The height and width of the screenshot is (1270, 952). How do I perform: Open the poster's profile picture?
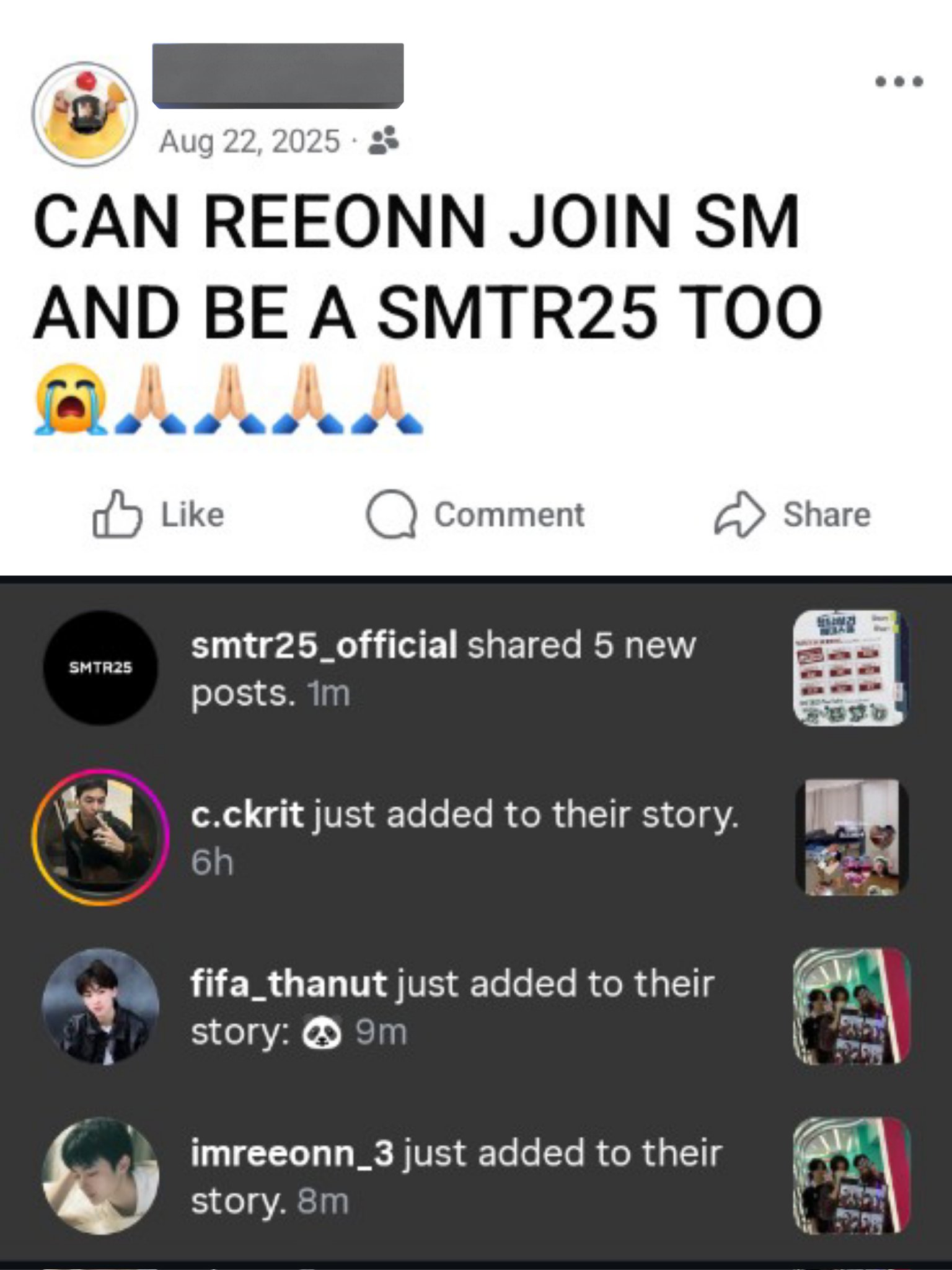coord(84,113)
